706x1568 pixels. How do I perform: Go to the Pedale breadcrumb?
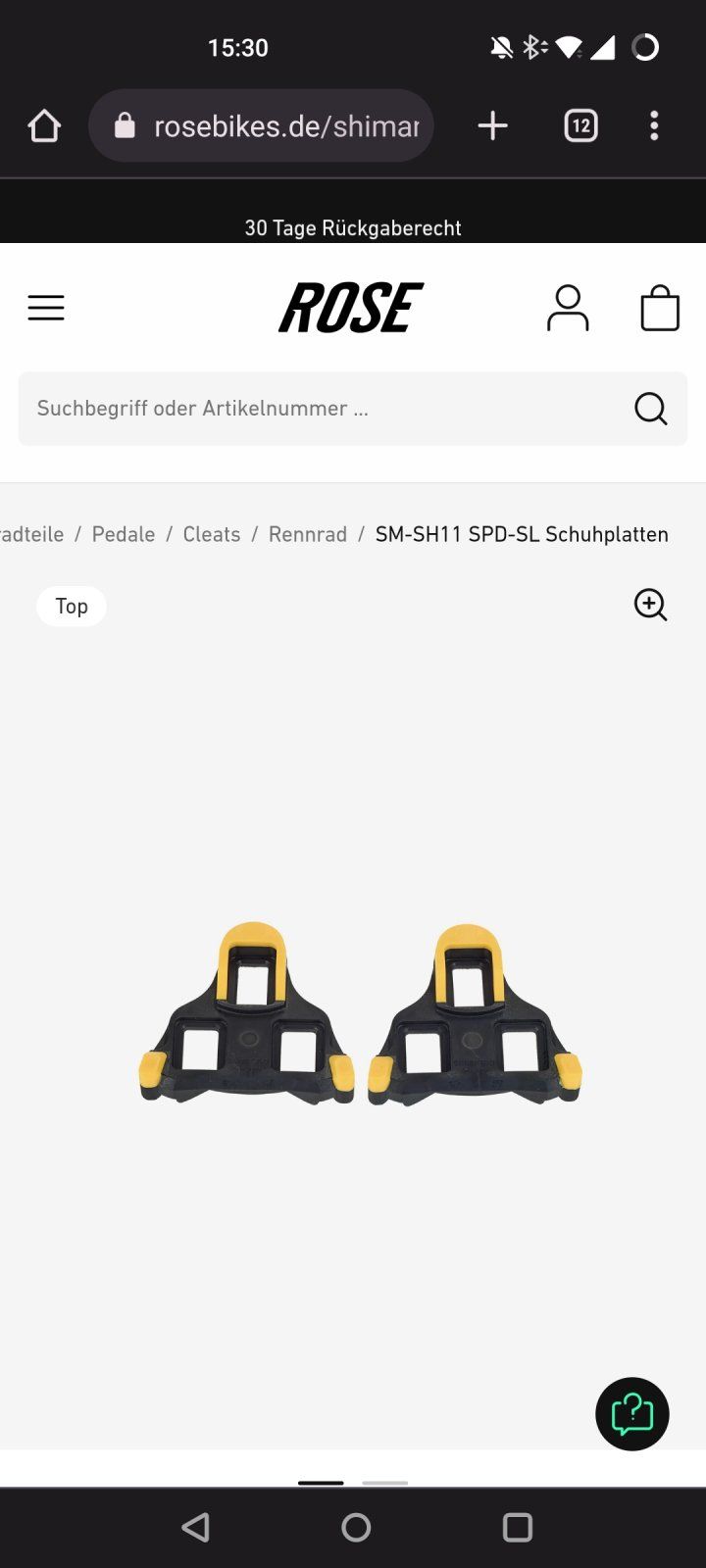124,534
